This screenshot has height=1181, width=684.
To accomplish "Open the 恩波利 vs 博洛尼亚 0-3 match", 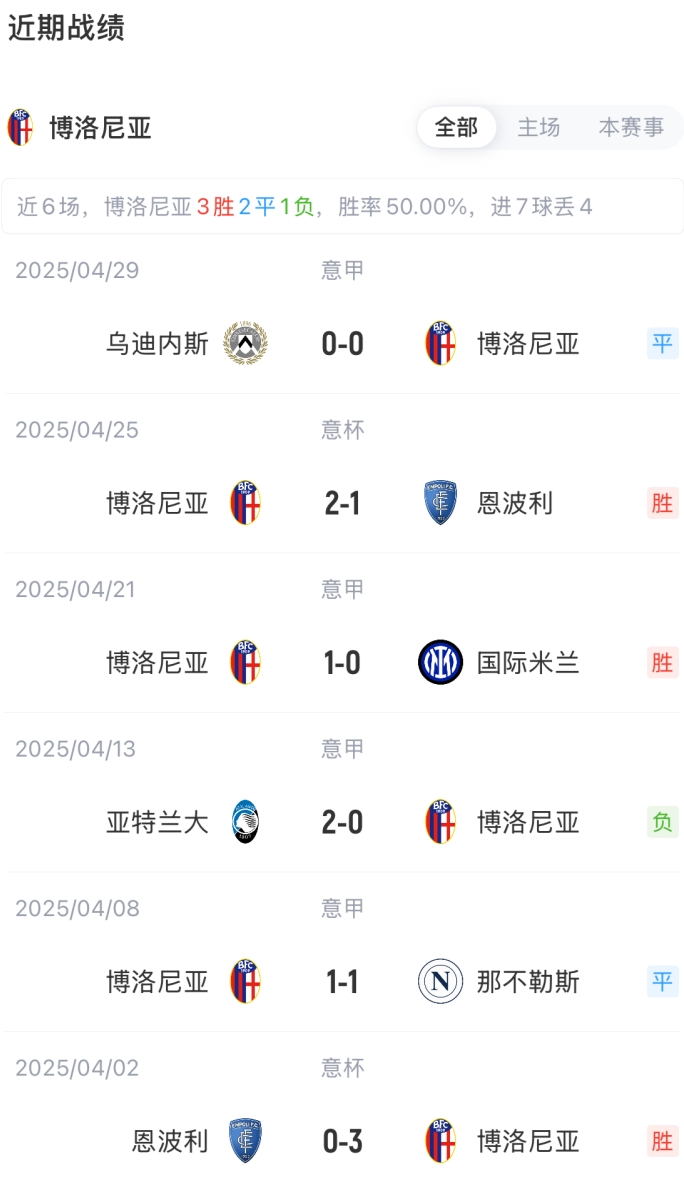I will pos(342,1141).
